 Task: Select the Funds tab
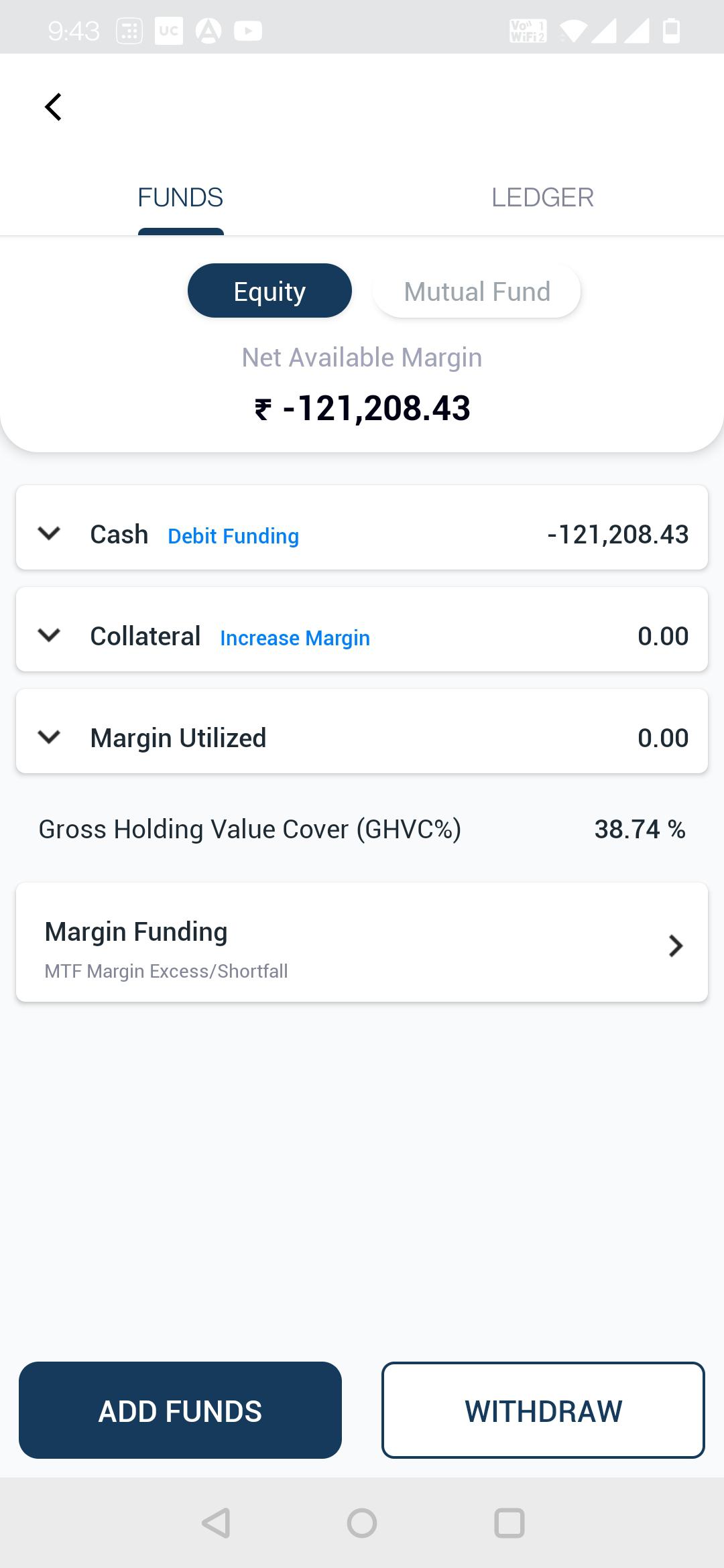tap(180, 198)
